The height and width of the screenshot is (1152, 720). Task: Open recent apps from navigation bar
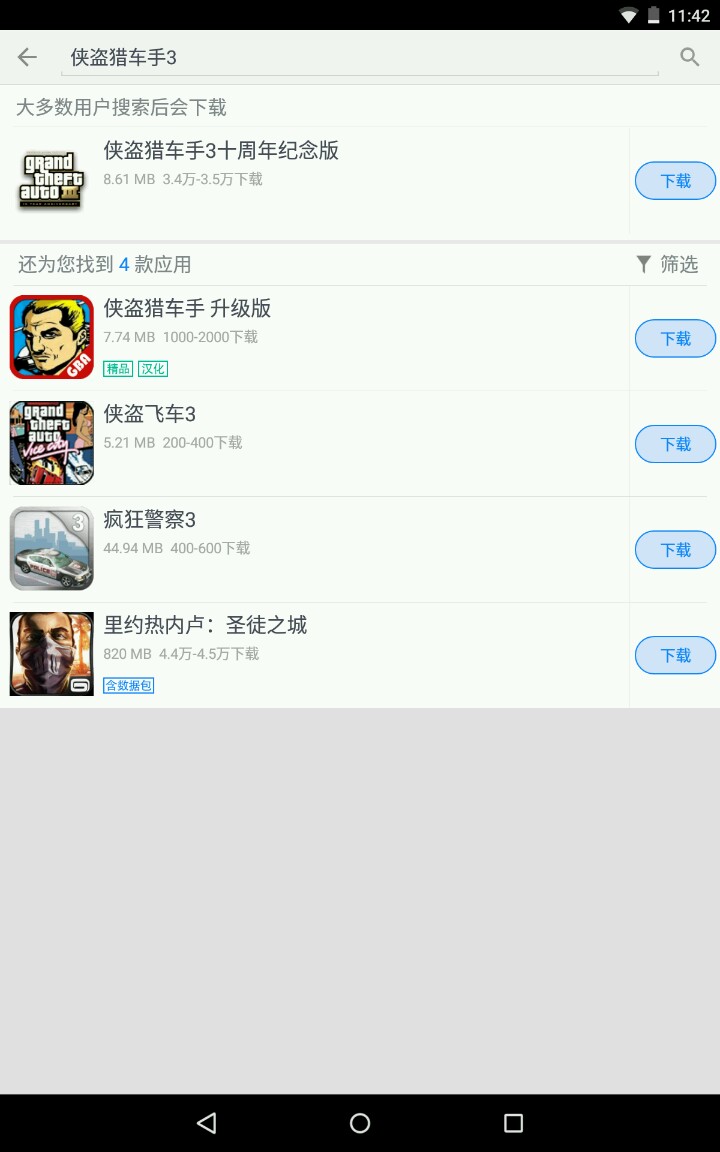513,1123
